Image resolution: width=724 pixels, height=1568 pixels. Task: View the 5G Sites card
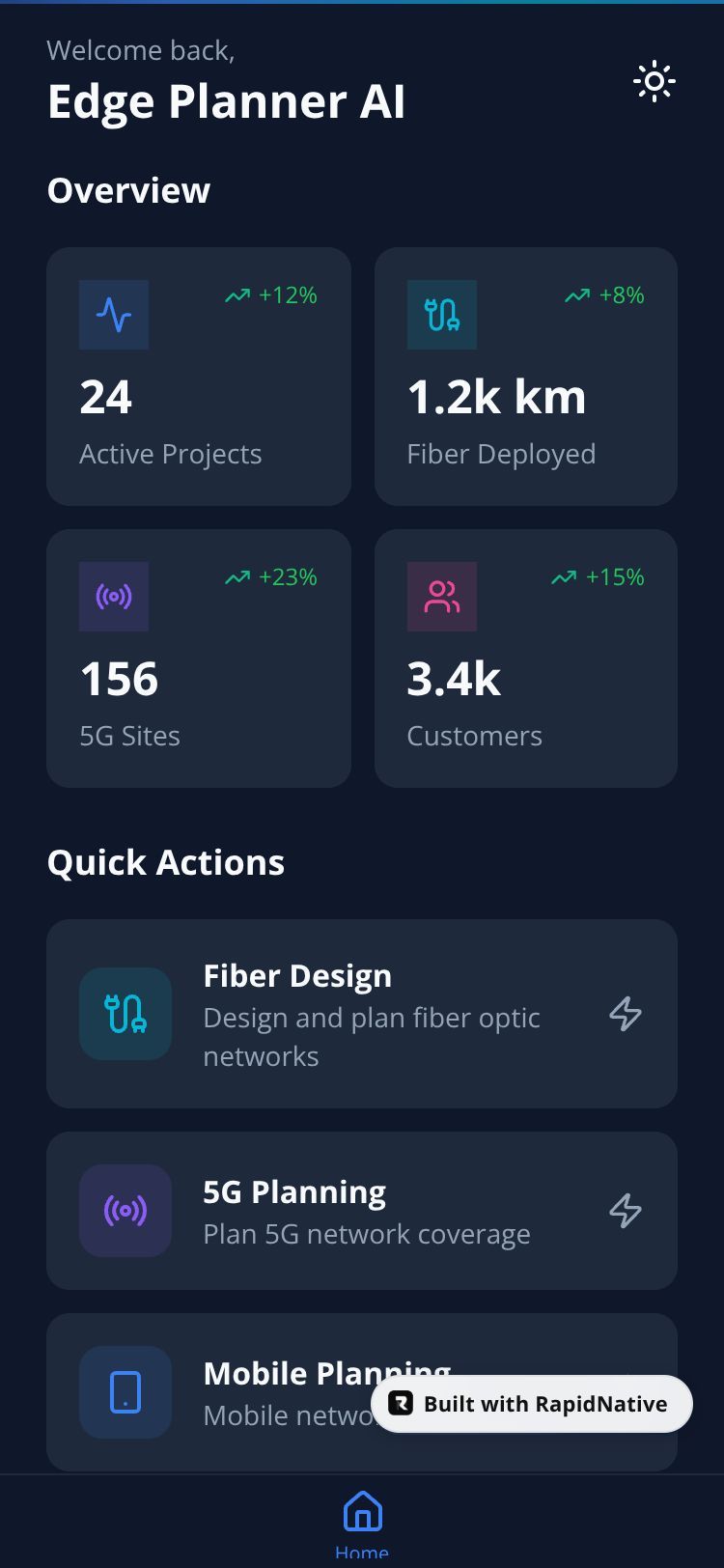[199, 658]
